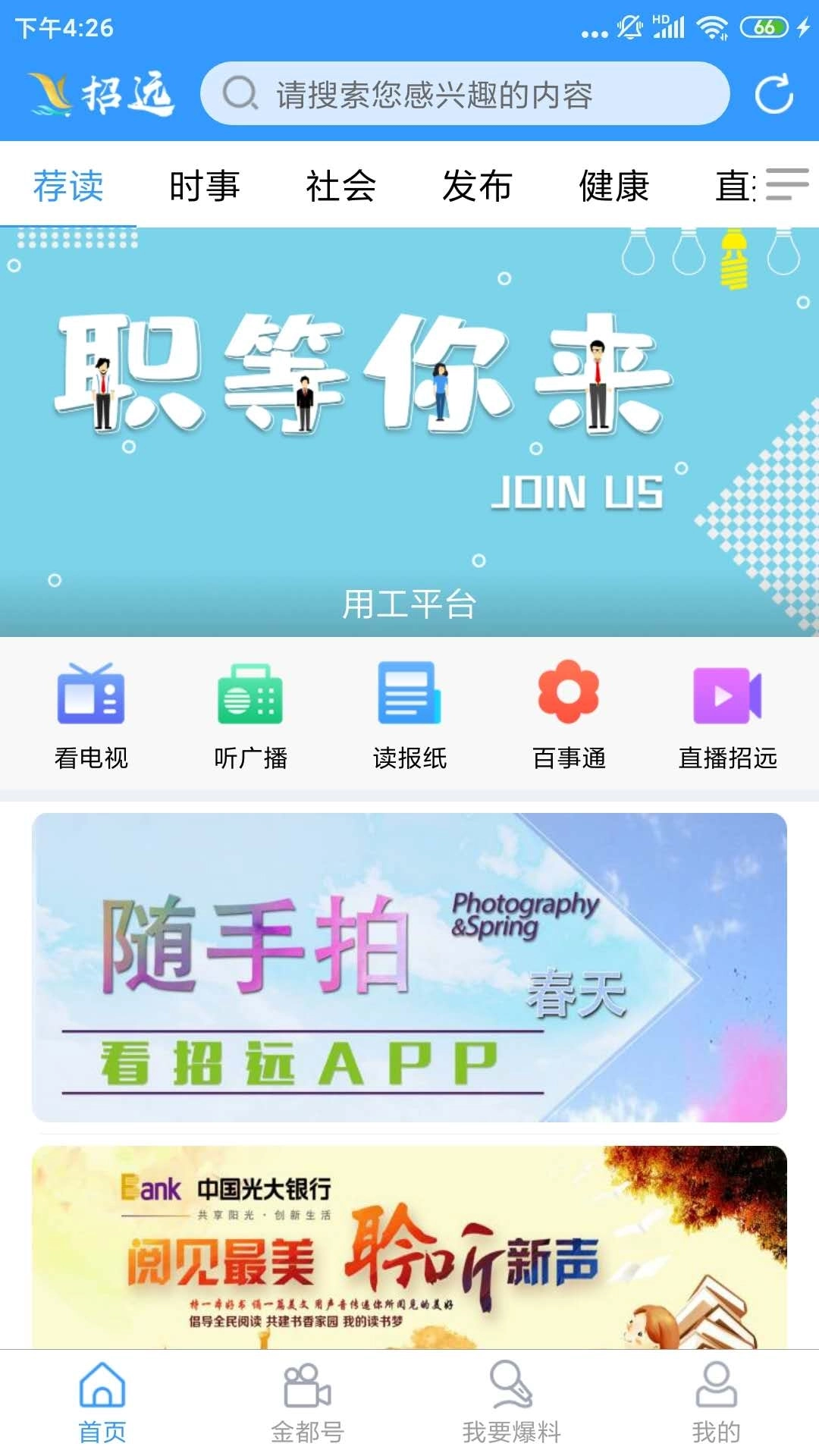819x1456 pixels.
Task: Open the 我的 profile tab
Action: 716,1403
